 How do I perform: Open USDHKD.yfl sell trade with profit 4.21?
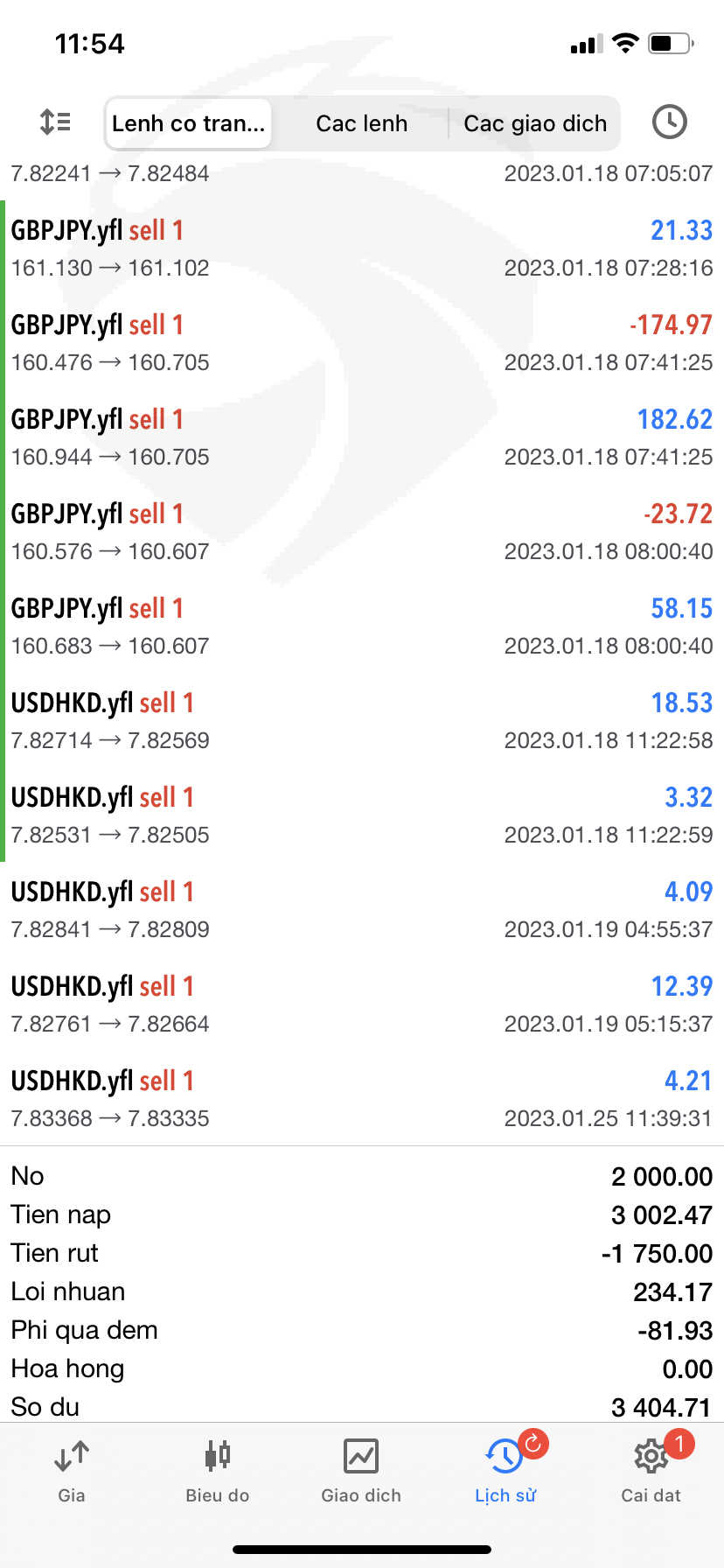point(362,1098)
